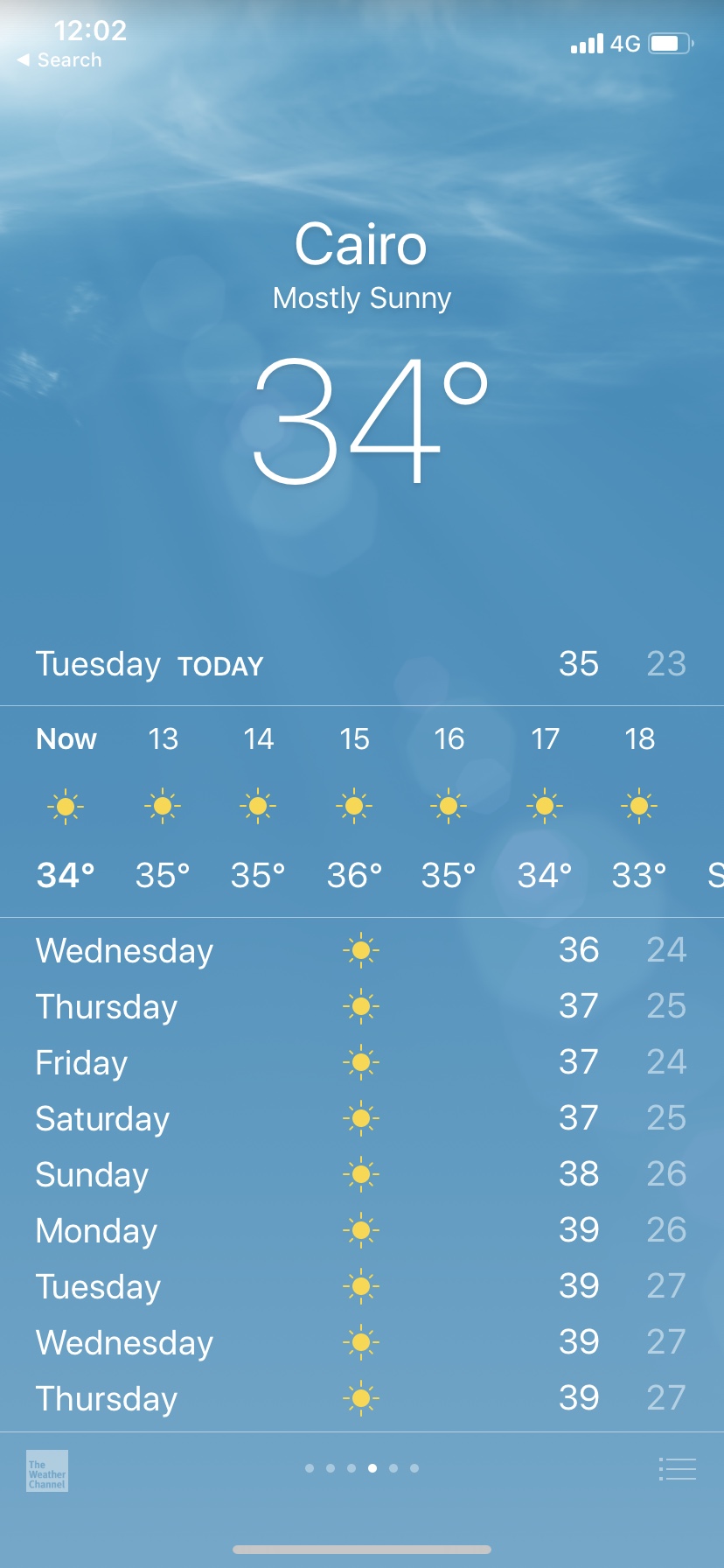This screenshot has width=724, height=1568.
Task: Return to Search via back link
Action: click(x=59, y=60)
